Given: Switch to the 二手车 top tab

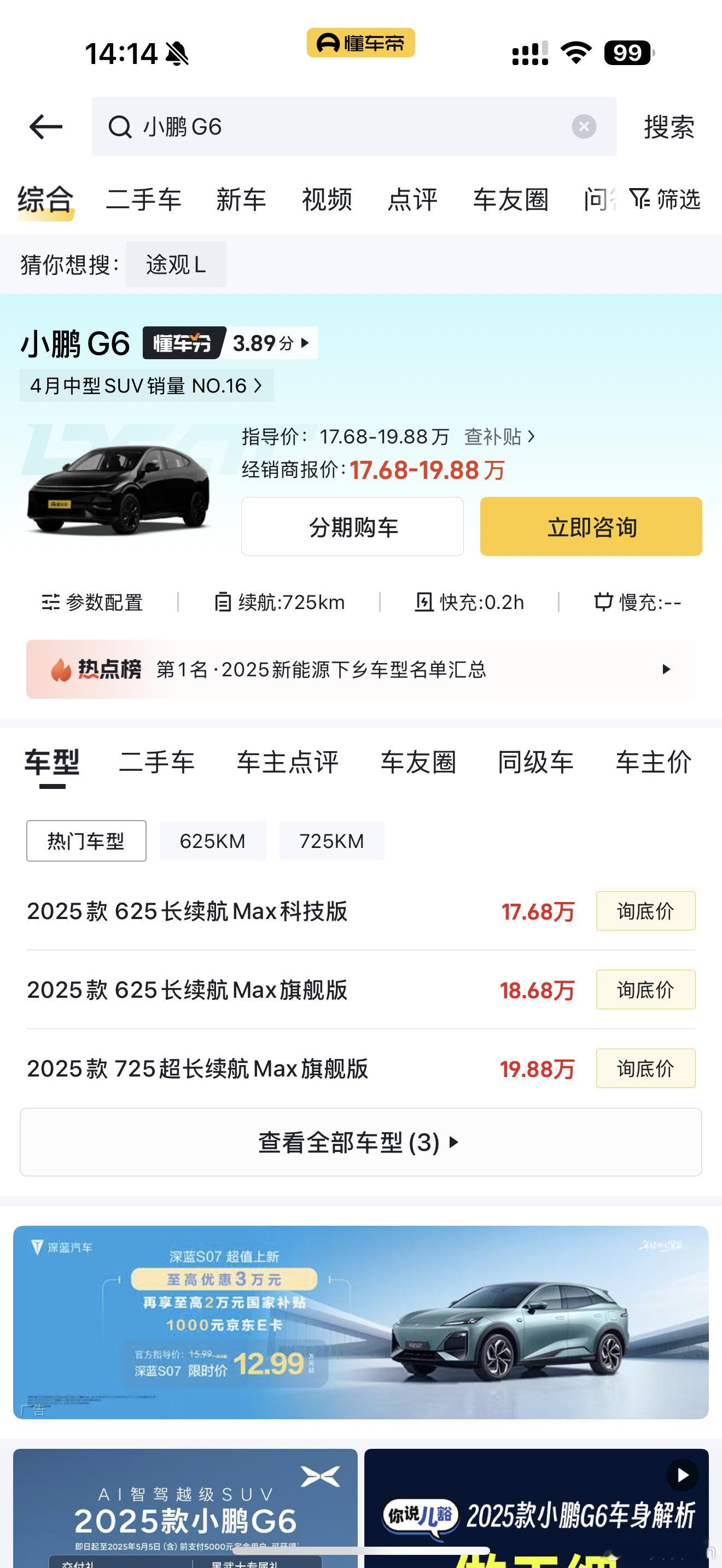Looking at the screenshot, I should click(144, 200).
